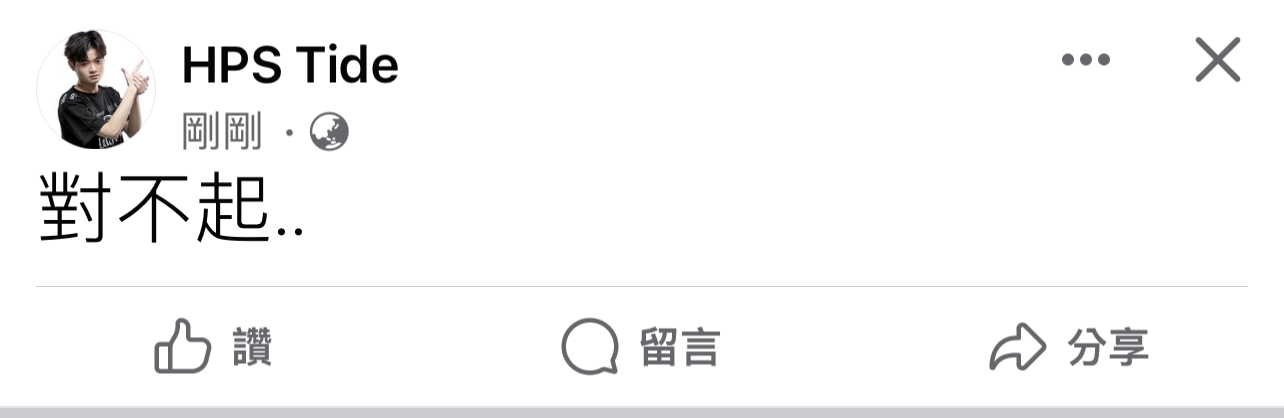This screenshot has width=1284, height=418.
Task: Share the post with 分享
Action: [1068, 347]
